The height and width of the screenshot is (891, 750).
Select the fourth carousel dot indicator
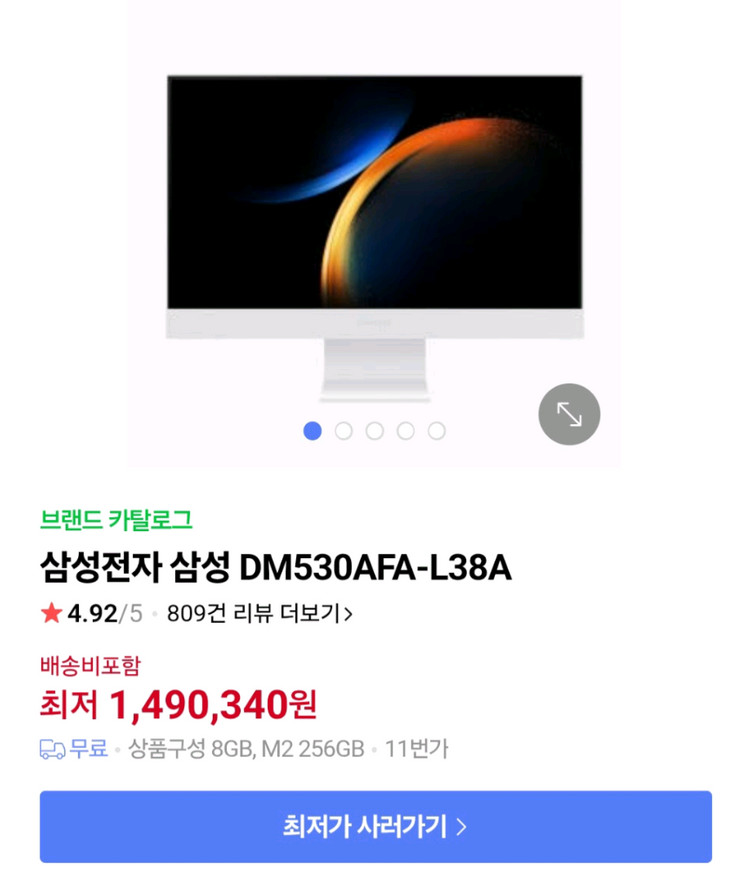pos(403,428)
